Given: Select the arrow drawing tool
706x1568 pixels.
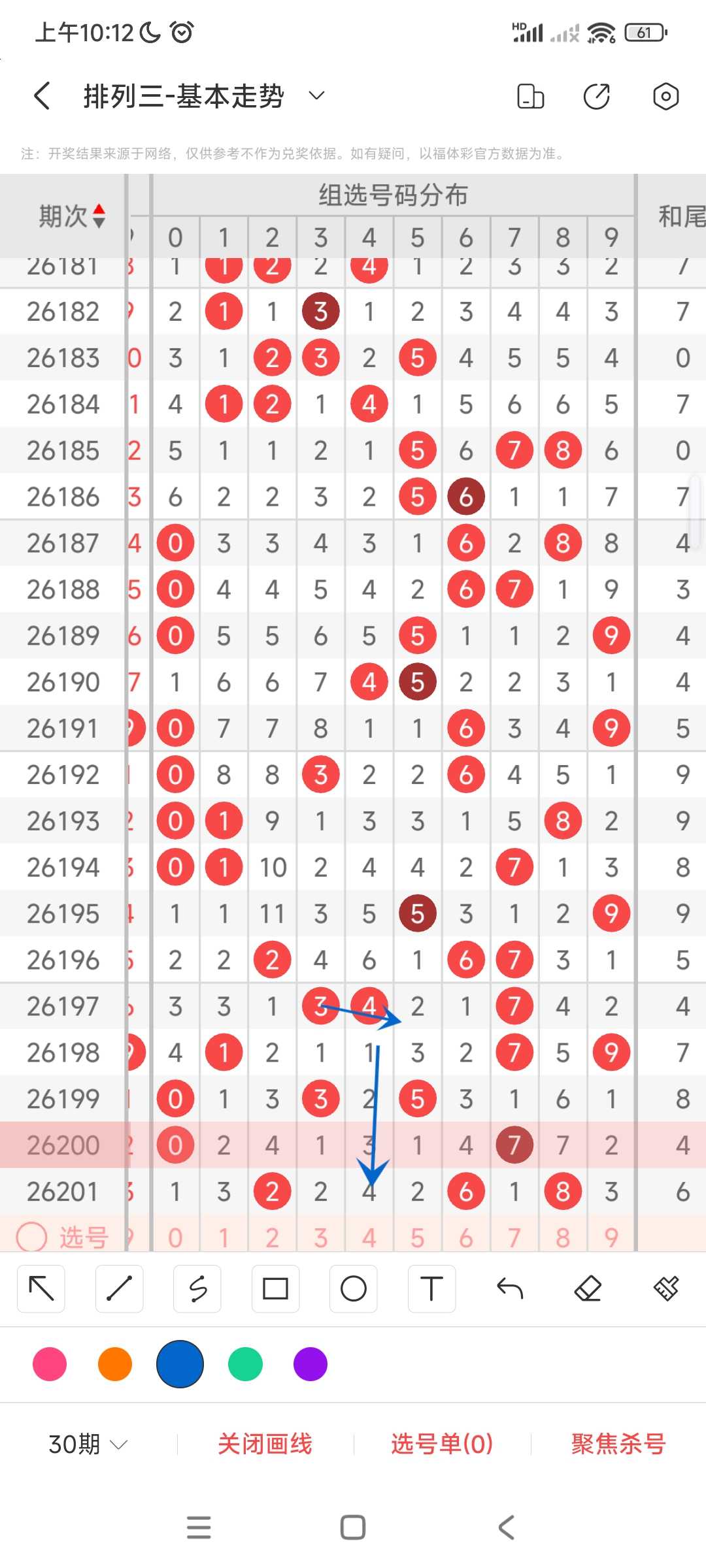Looking at the screenshot, I should tap(41, 1288).
